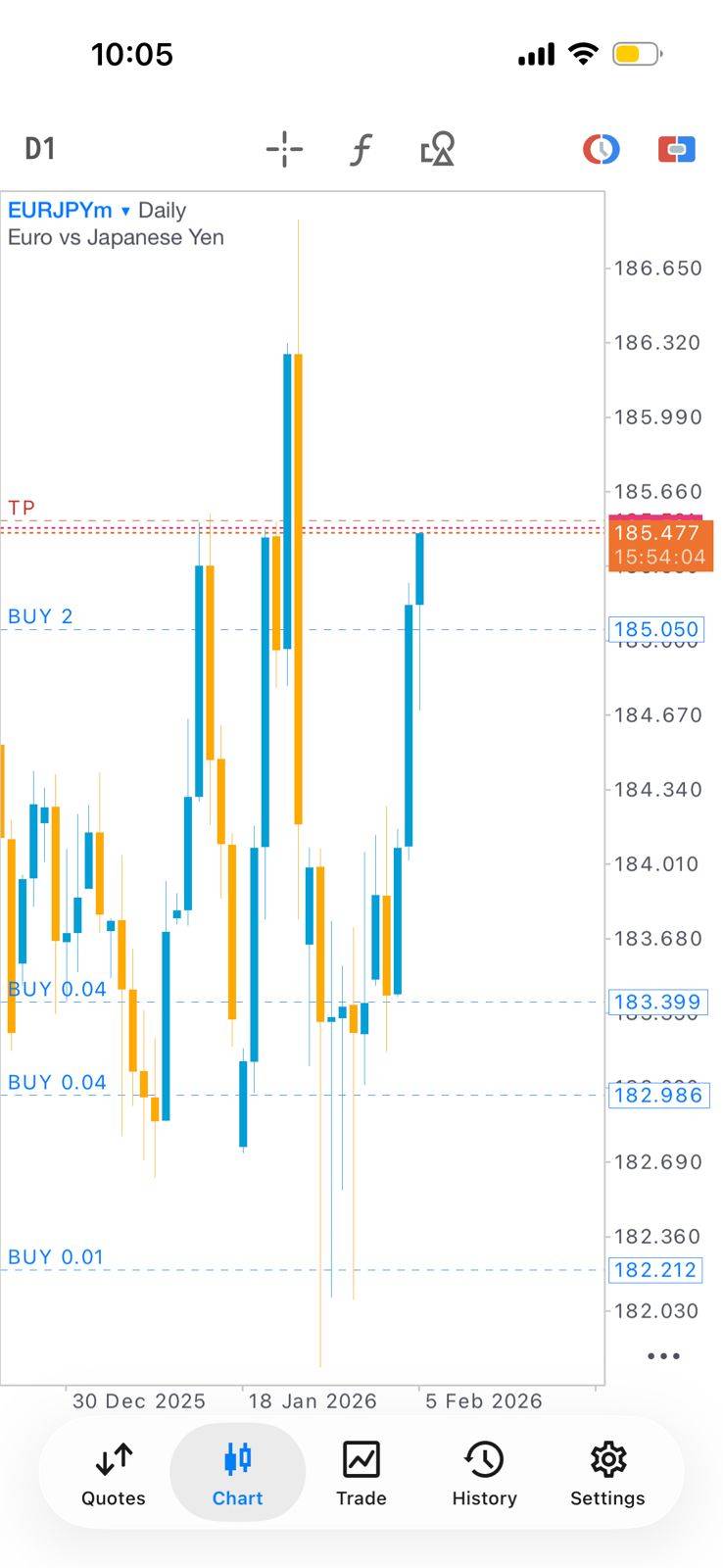Open the red-blue circular icon
This screenshot has height=1568, width=723.
point(601,149)
